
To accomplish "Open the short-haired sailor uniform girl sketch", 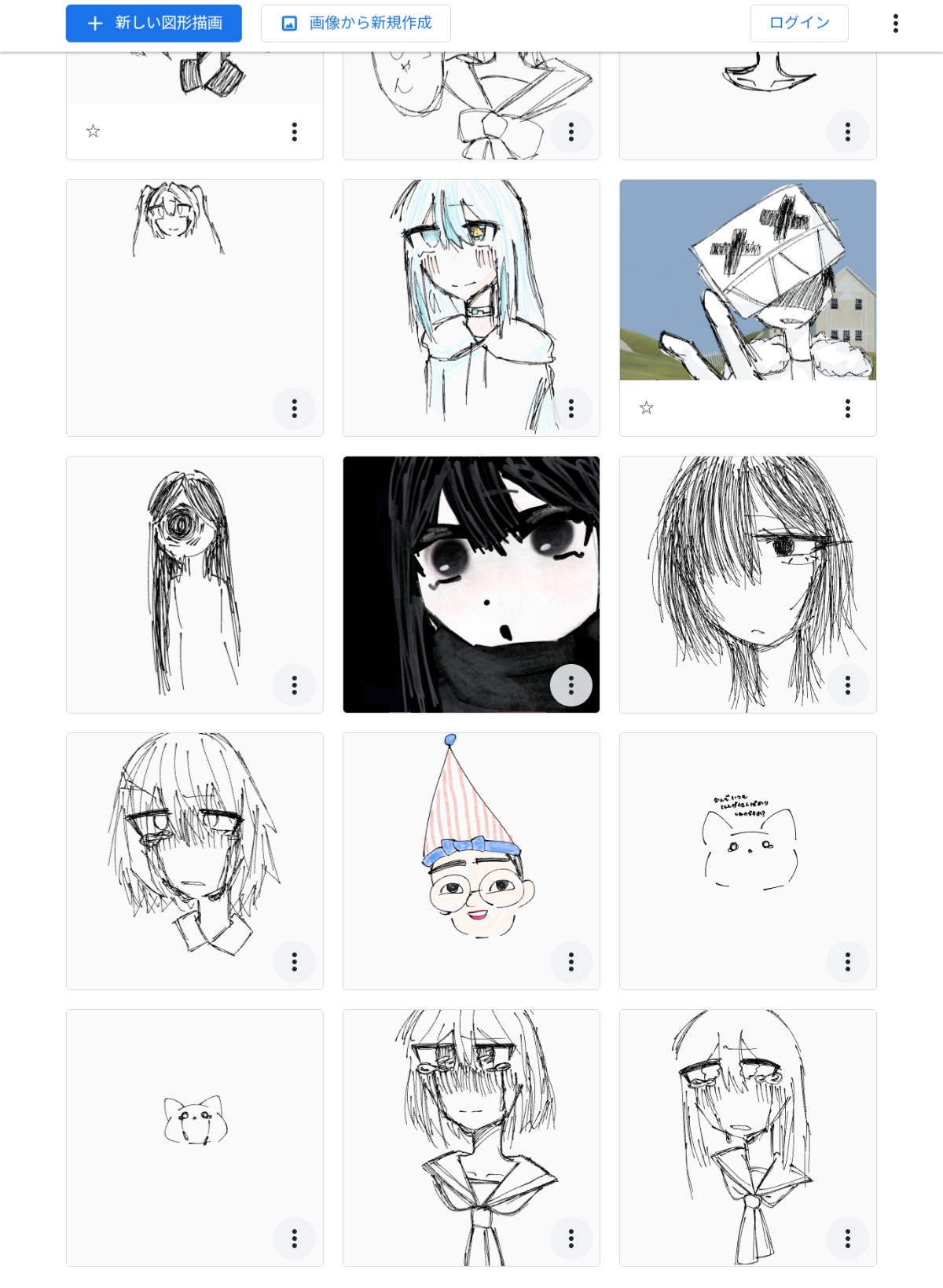I will pos(472,1132).
